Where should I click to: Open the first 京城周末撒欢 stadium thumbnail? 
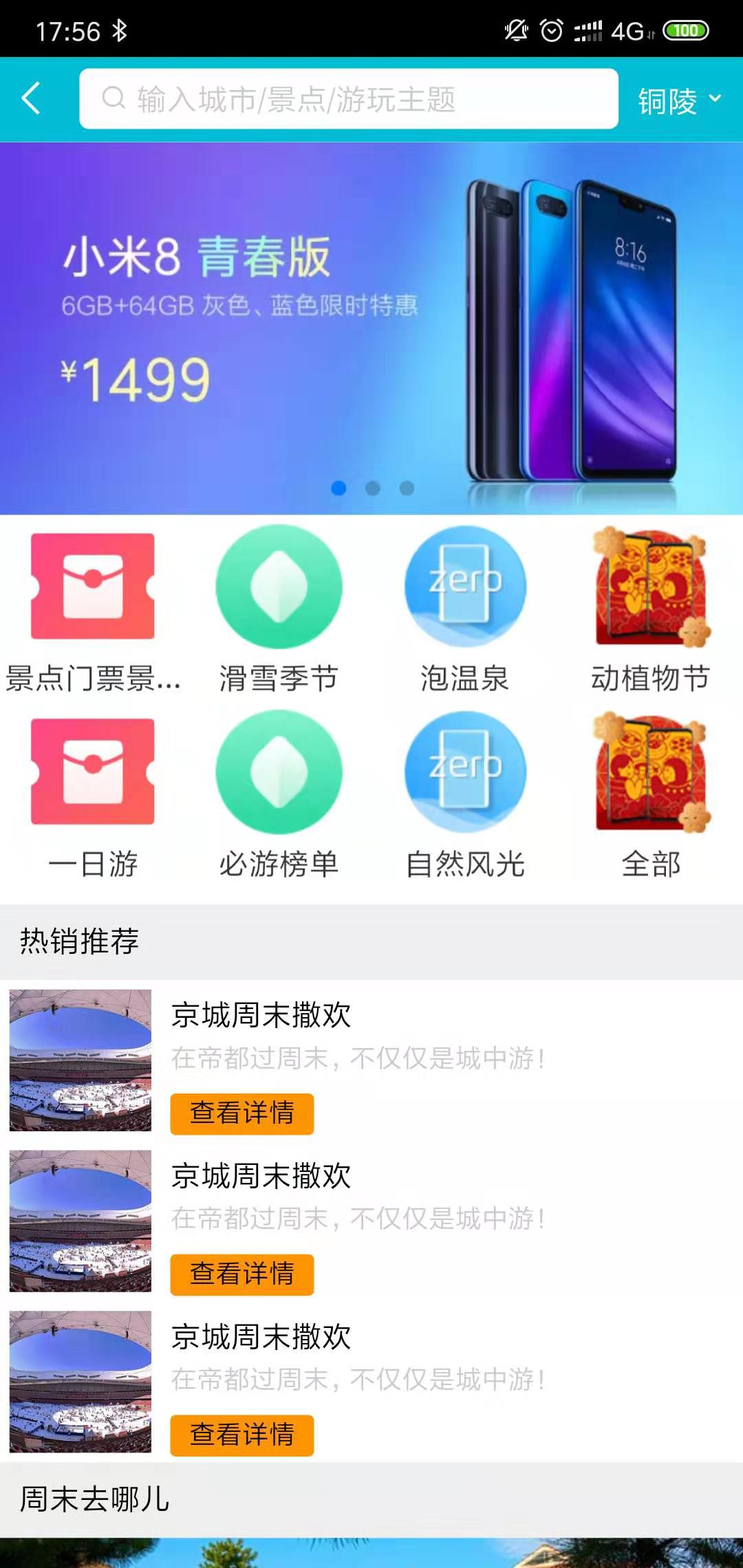click(x=80, y=1060)
